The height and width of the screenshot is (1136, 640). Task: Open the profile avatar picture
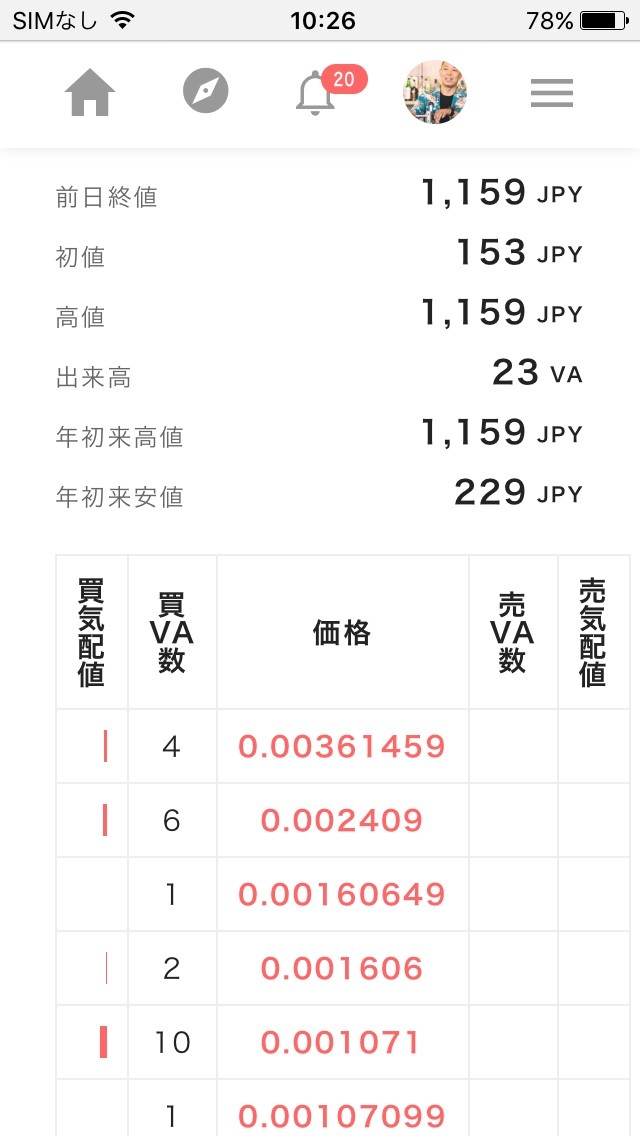435,92
